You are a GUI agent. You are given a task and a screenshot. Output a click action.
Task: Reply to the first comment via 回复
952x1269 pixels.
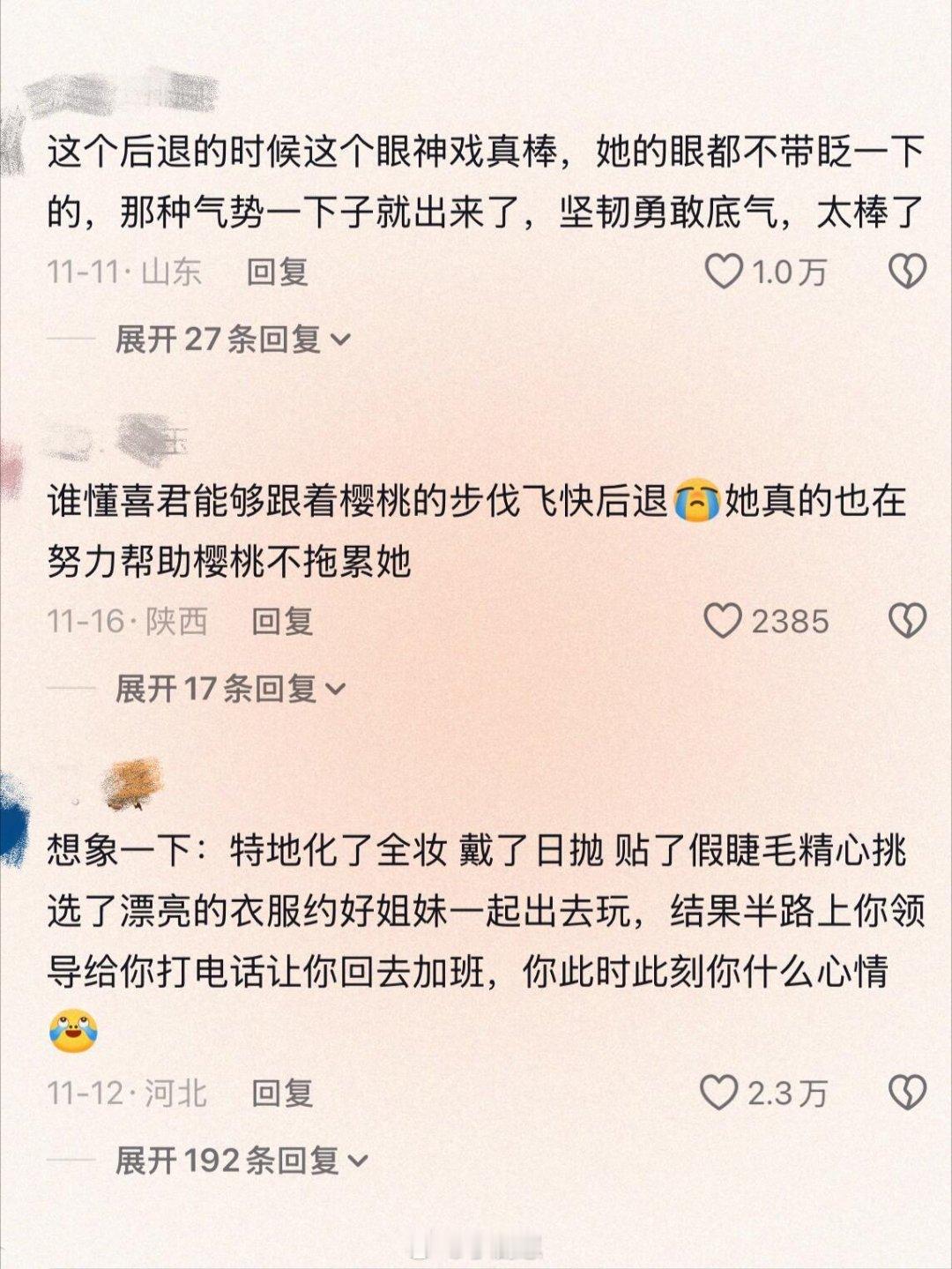275,273
